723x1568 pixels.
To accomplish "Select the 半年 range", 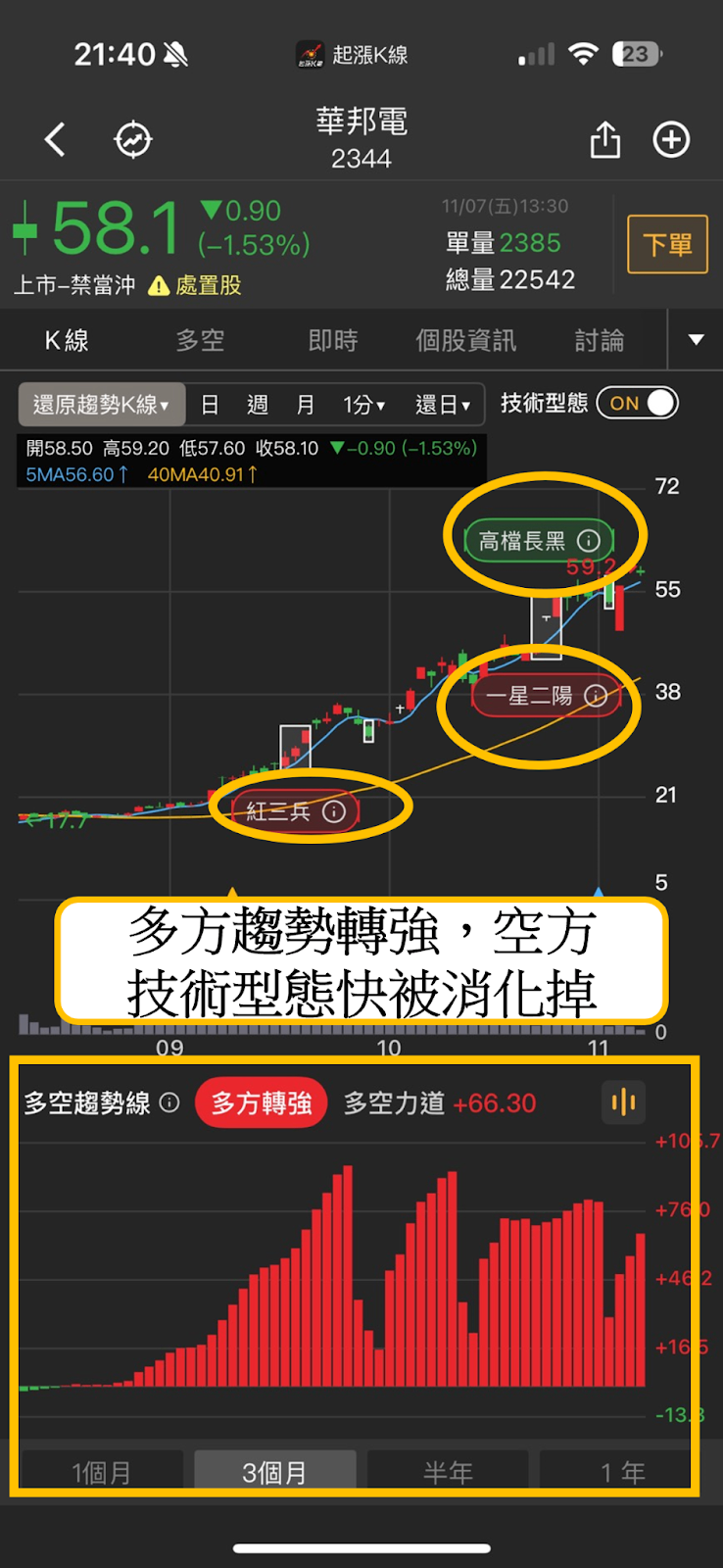I will [x=448, y=1471].
